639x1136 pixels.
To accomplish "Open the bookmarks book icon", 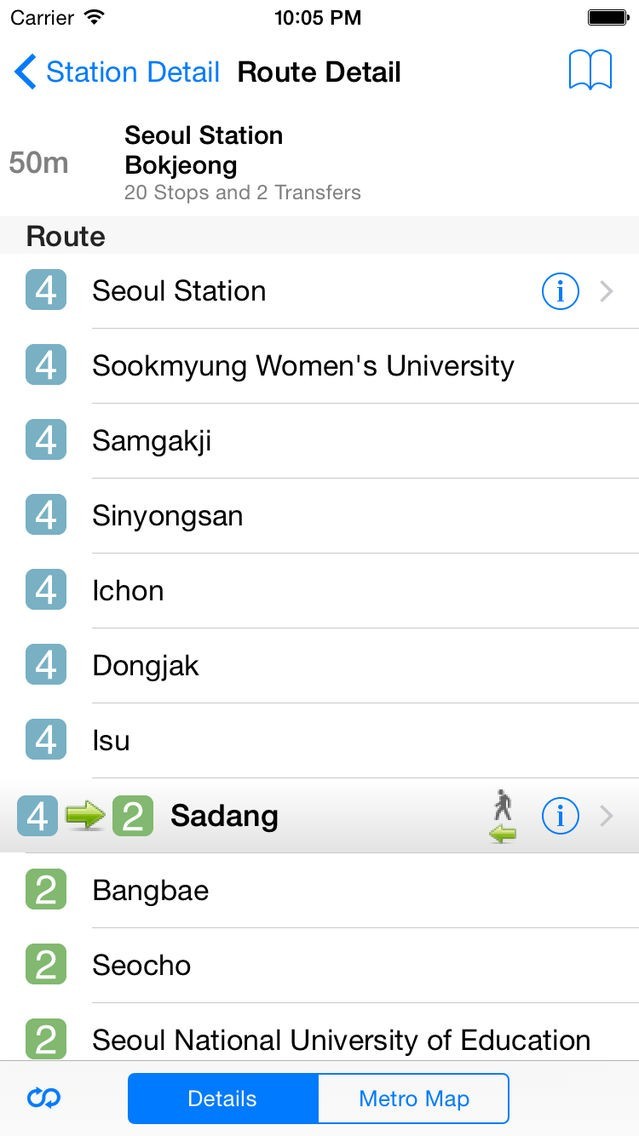I will click(589, 71).
